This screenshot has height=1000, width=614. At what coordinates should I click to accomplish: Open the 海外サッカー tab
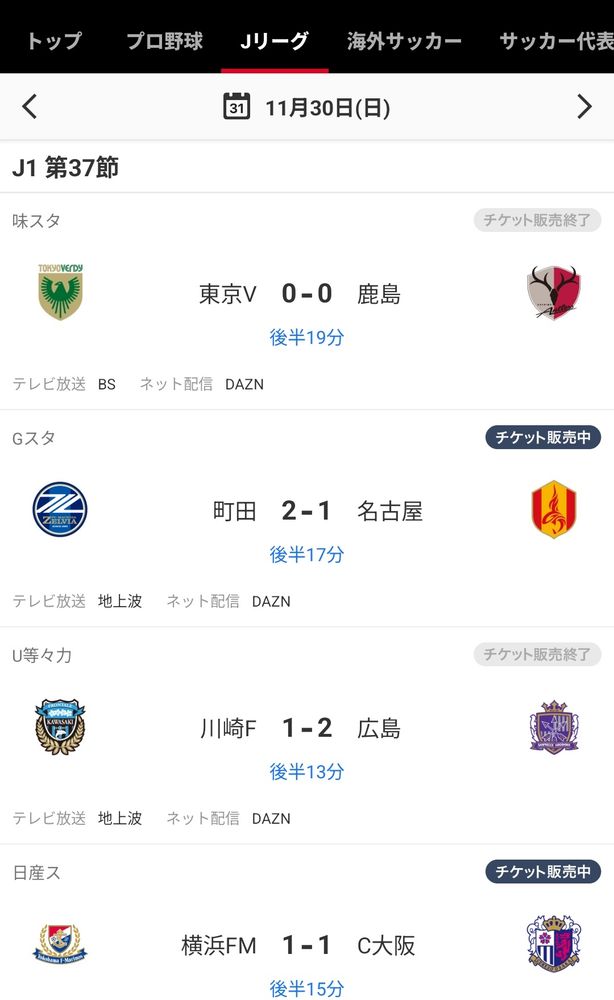coord(404,41)
